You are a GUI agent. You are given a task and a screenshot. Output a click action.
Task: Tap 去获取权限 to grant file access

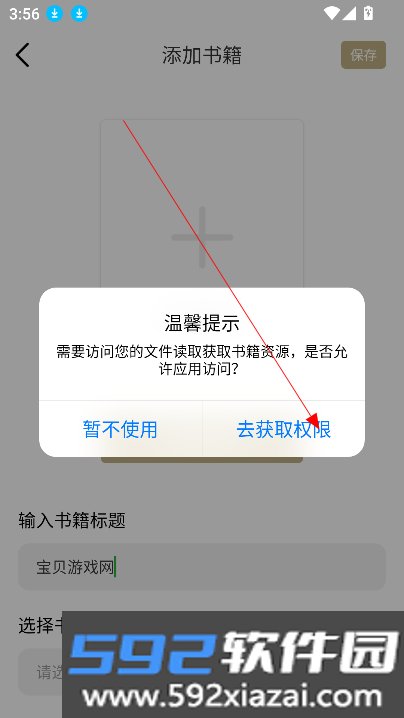tap(284, 430)
